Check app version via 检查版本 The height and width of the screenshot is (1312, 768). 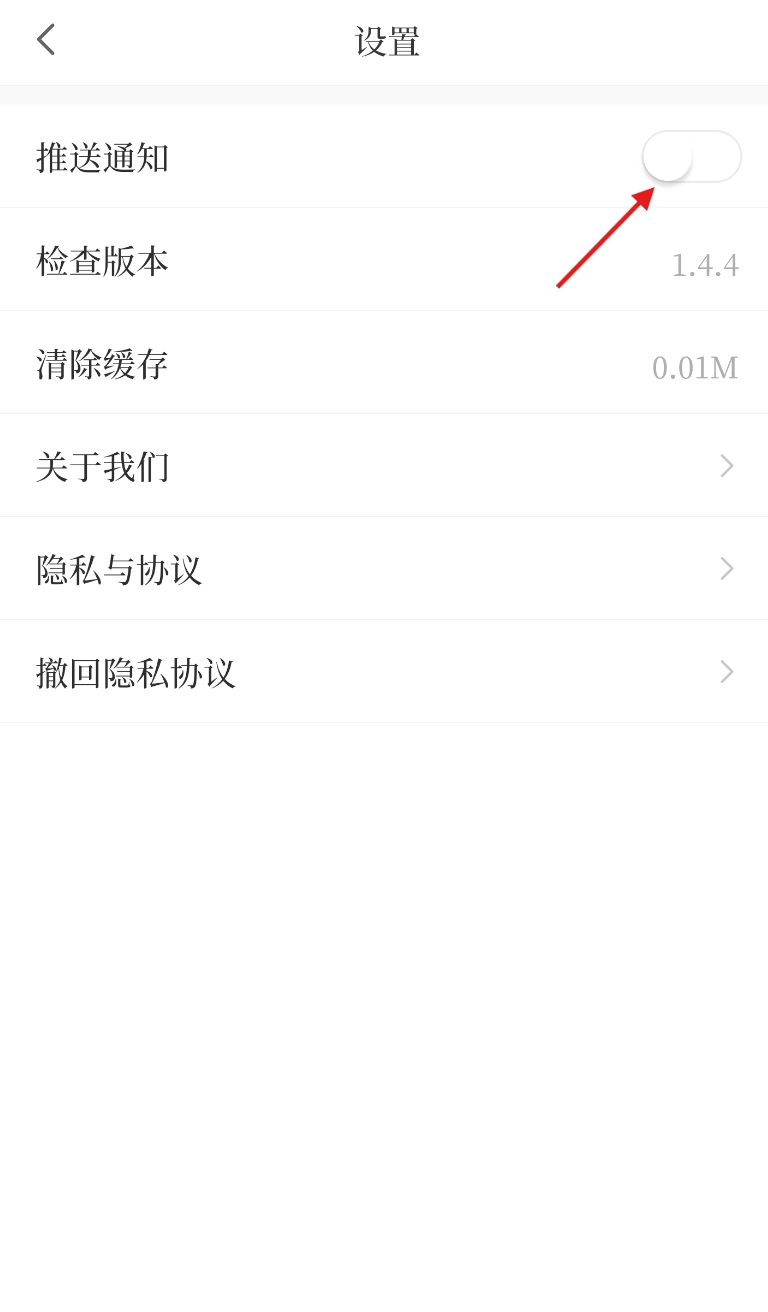[384, 260]
